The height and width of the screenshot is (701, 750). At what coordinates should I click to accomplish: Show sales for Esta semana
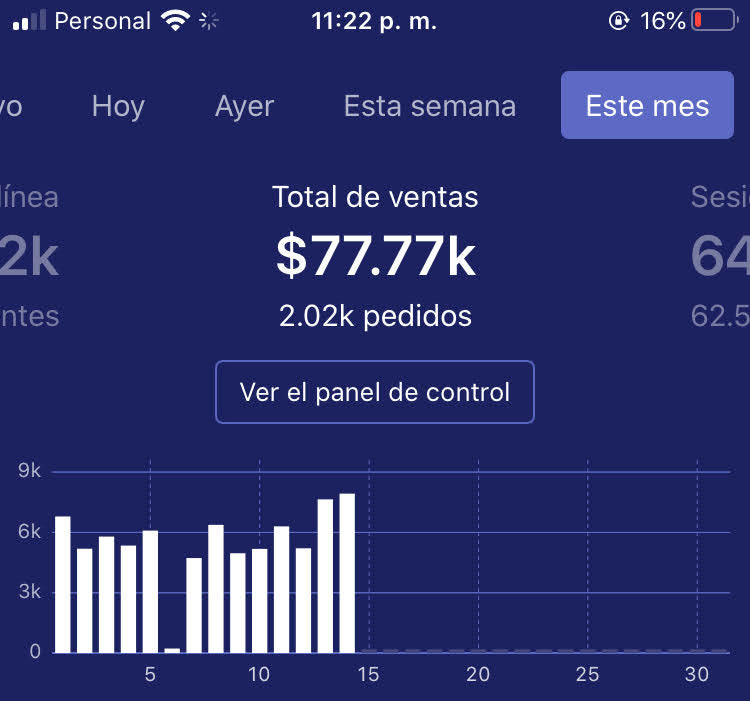point(430,106)
